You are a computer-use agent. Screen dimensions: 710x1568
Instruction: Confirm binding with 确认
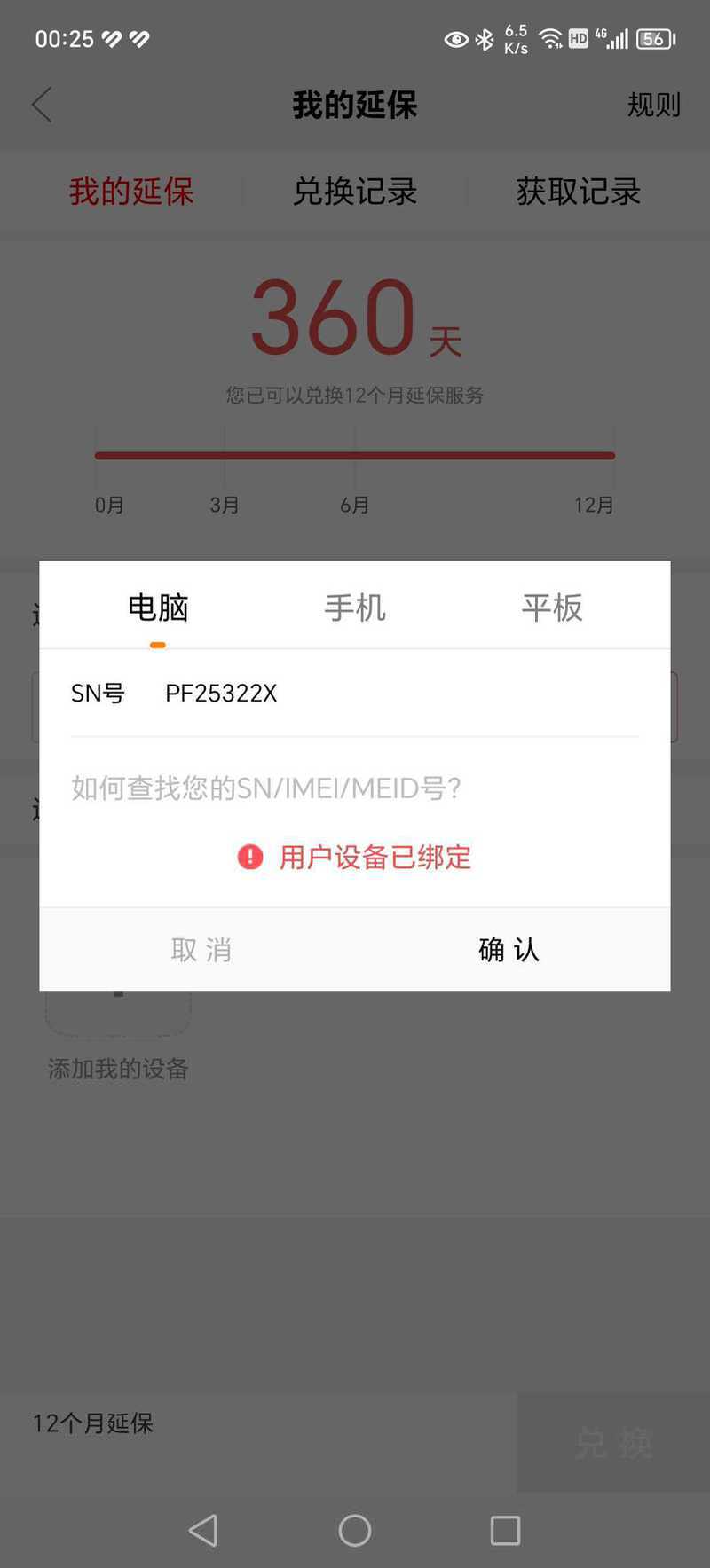pos(509,950)
